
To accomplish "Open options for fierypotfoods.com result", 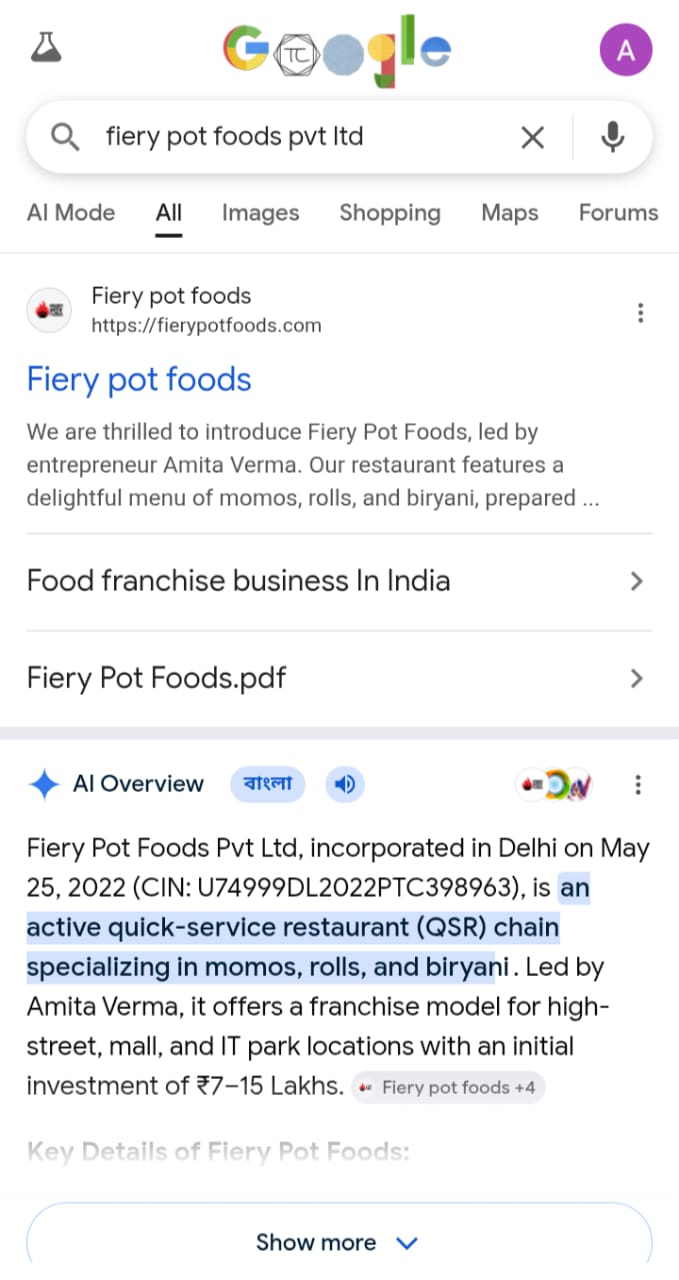I will pyautogui.click(x=640, y=313).
